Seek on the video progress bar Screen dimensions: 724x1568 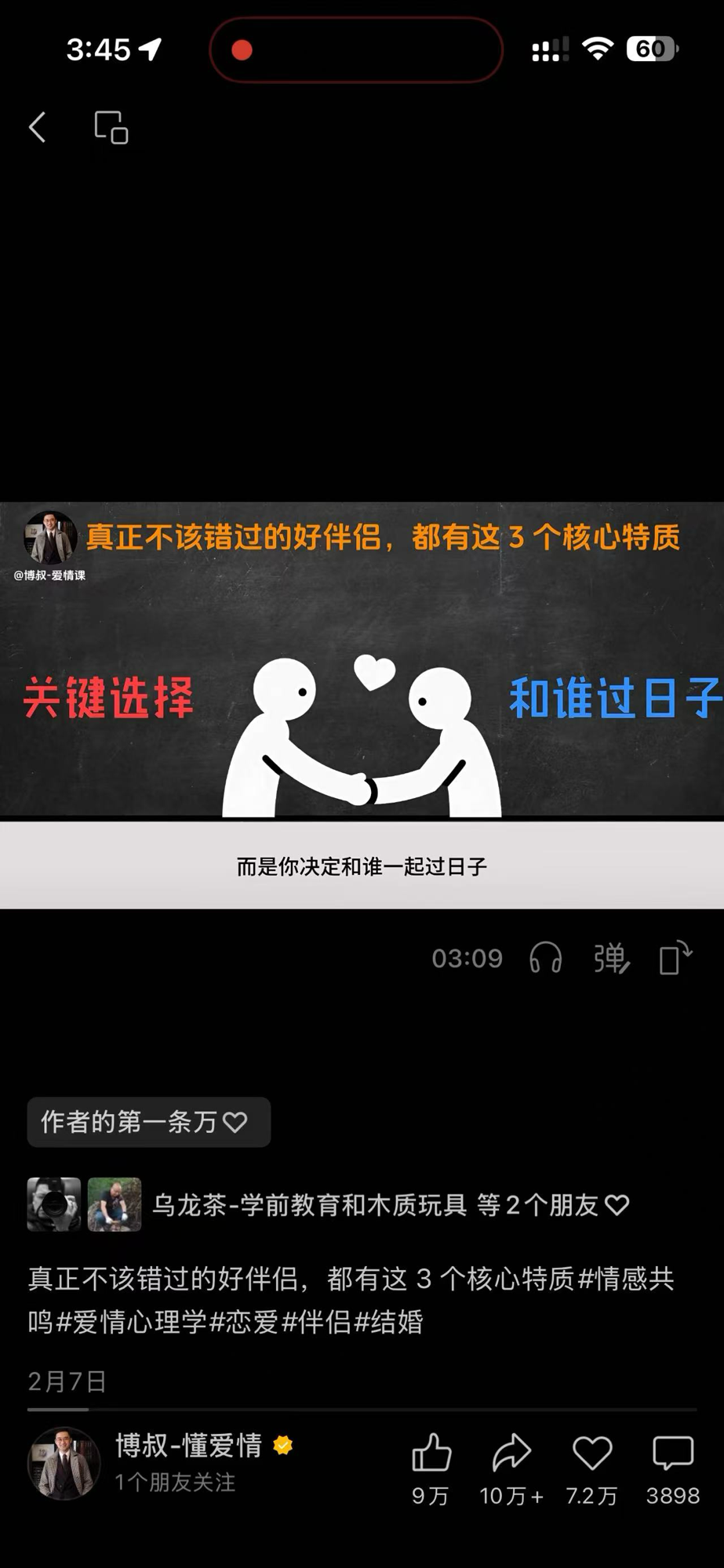point(362,1410)
